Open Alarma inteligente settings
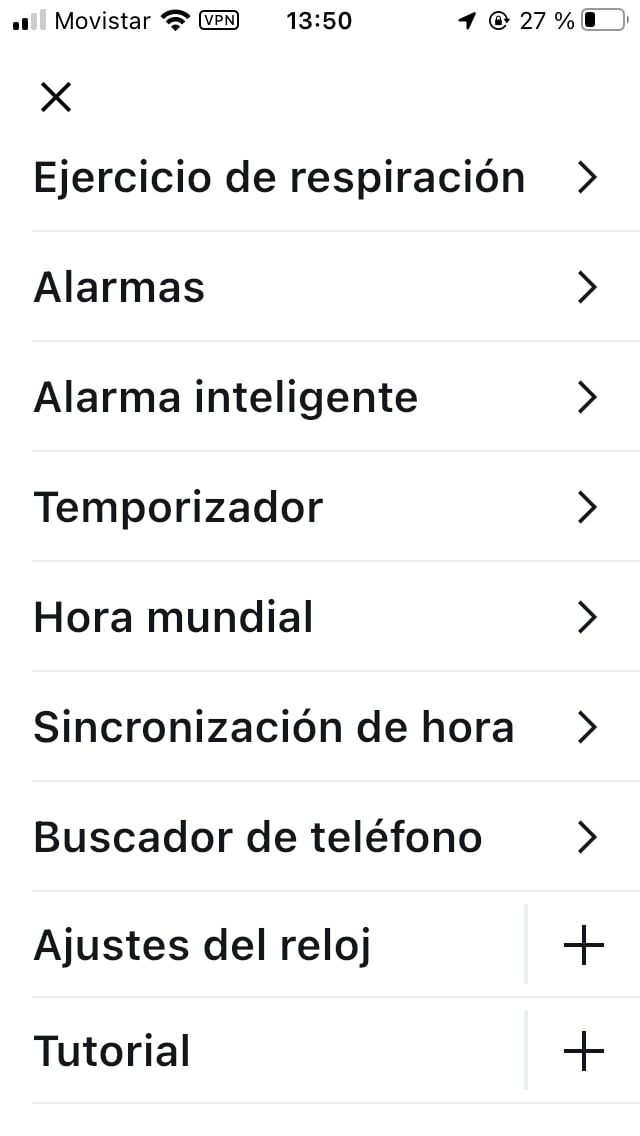 226,398
